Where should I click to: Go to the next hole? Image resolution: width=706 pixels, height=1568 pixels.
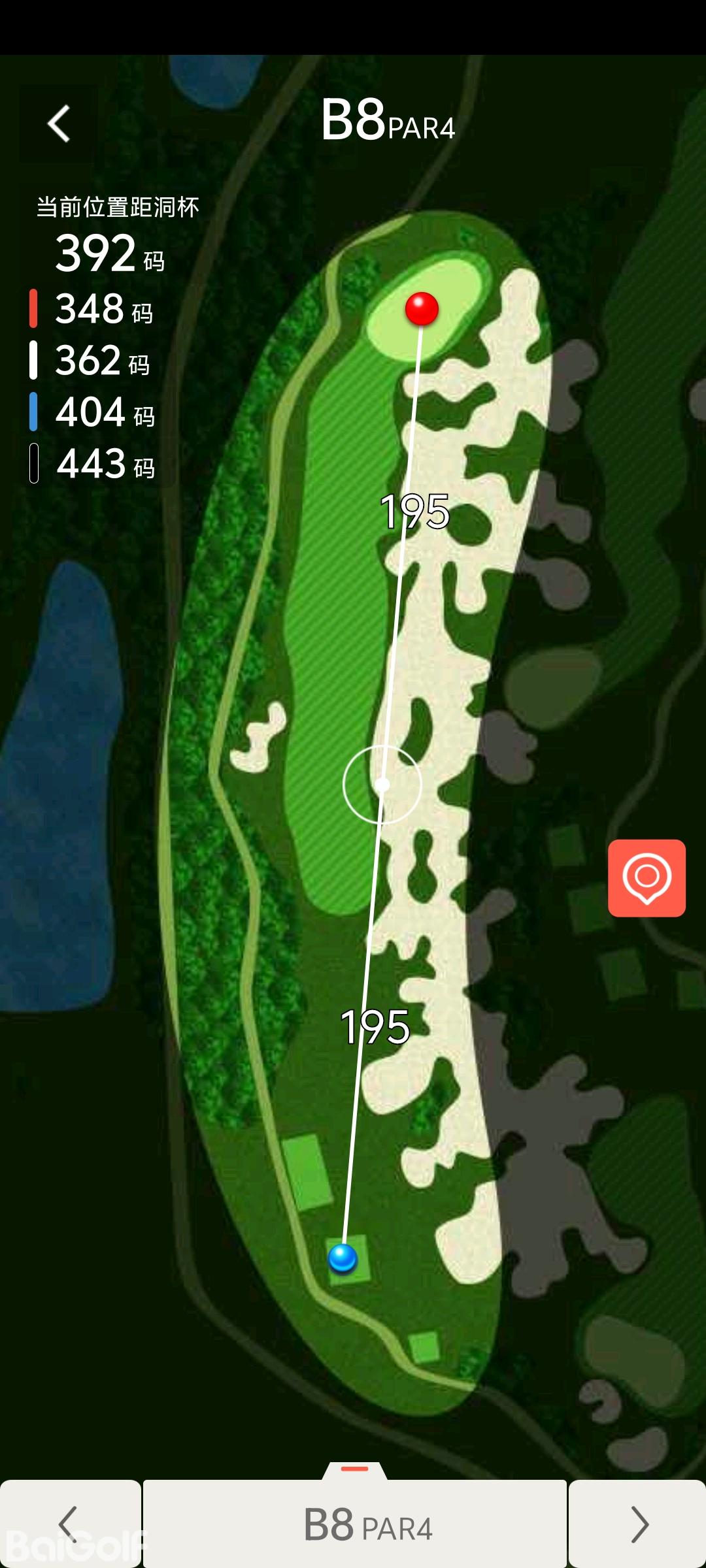click(638, 1524)
